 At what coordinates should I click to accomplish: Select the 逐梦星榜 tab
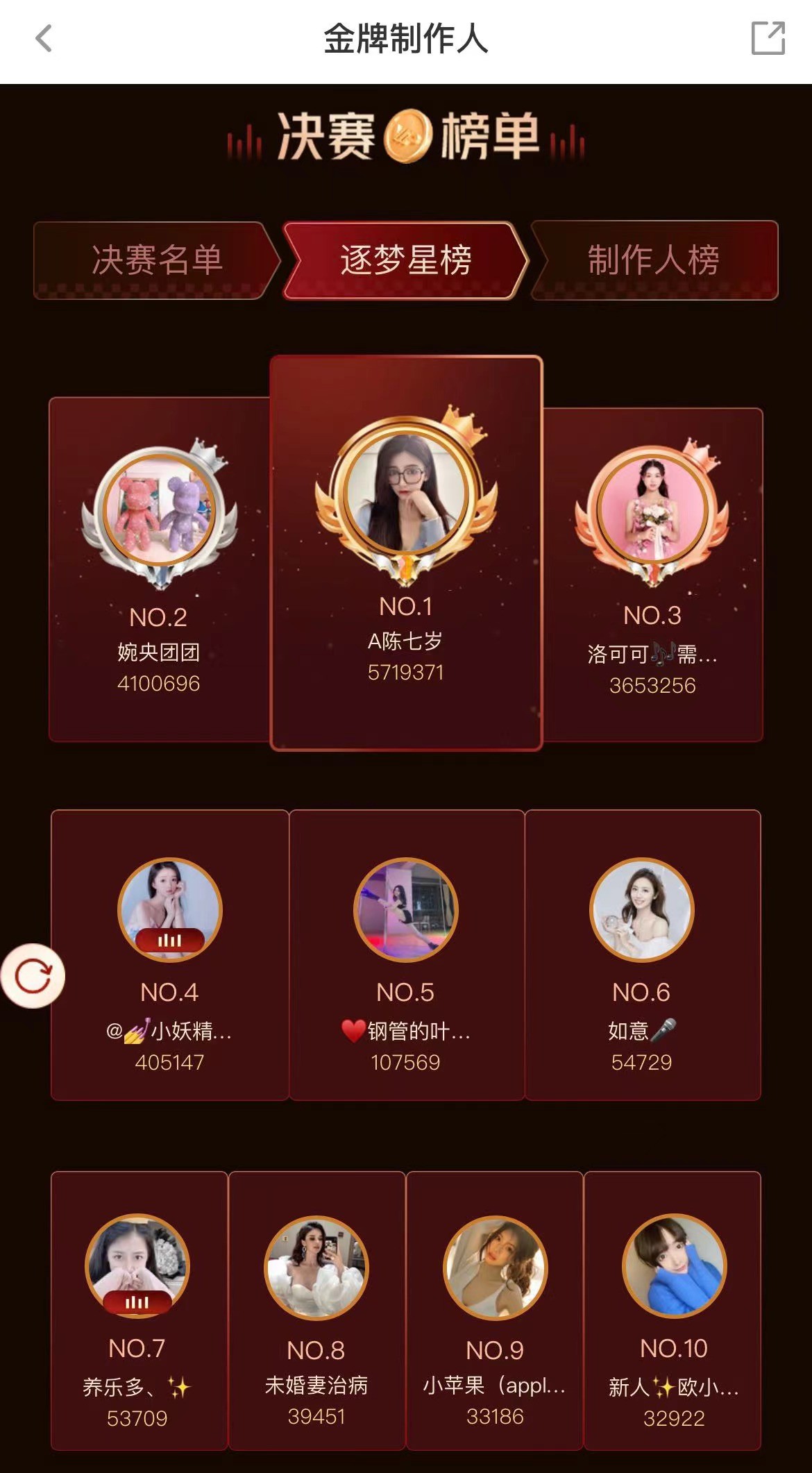(x=406, y=260)
